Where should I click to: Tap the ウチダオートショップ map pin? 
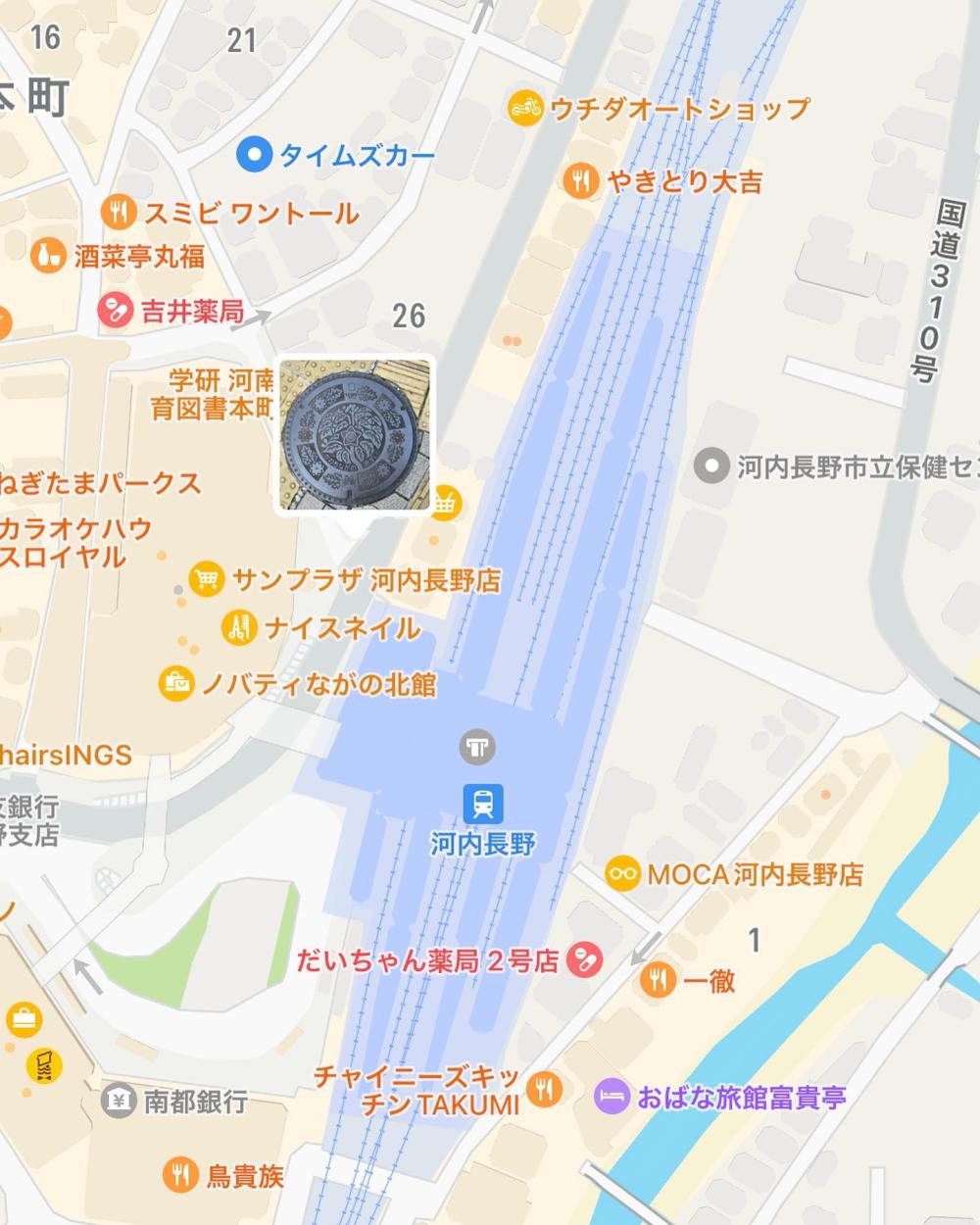coord(526,108)
